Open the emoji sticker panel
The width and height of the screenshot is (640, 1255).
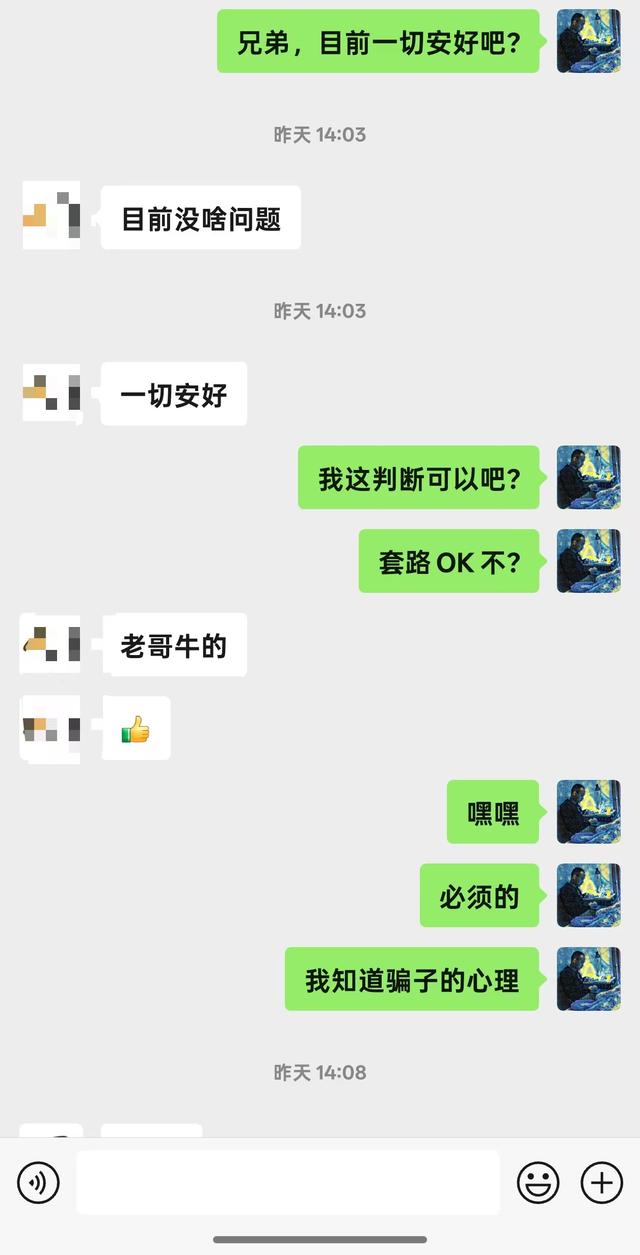click(x=538, y=1183)
